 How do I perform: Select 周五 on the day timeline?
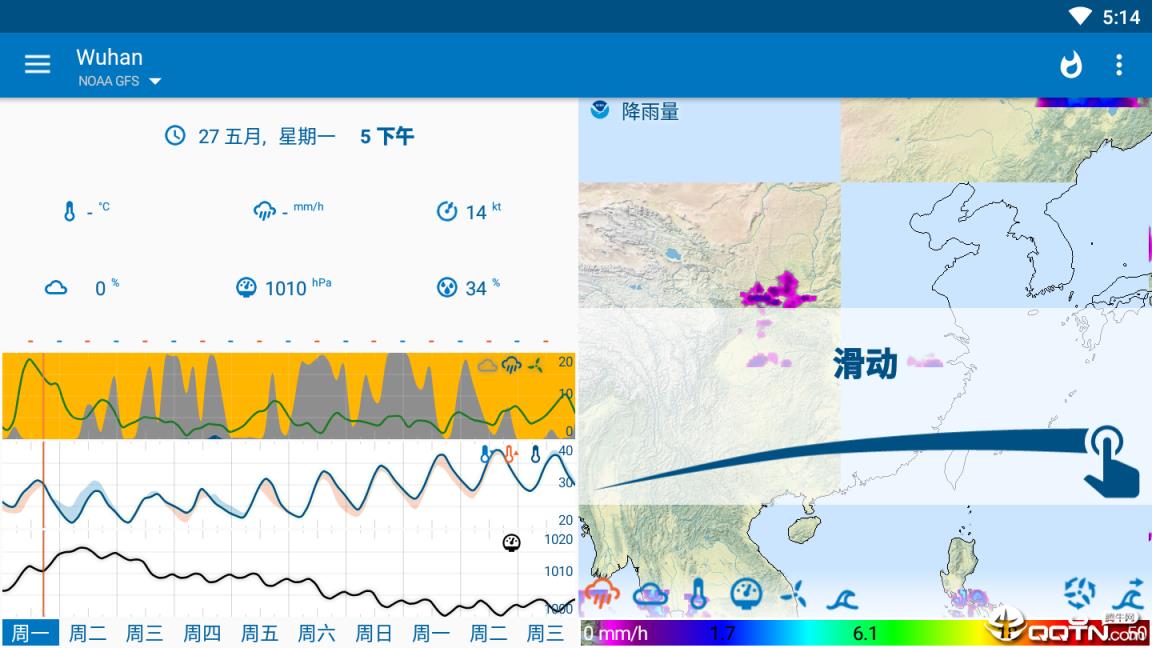coord(259,633)
